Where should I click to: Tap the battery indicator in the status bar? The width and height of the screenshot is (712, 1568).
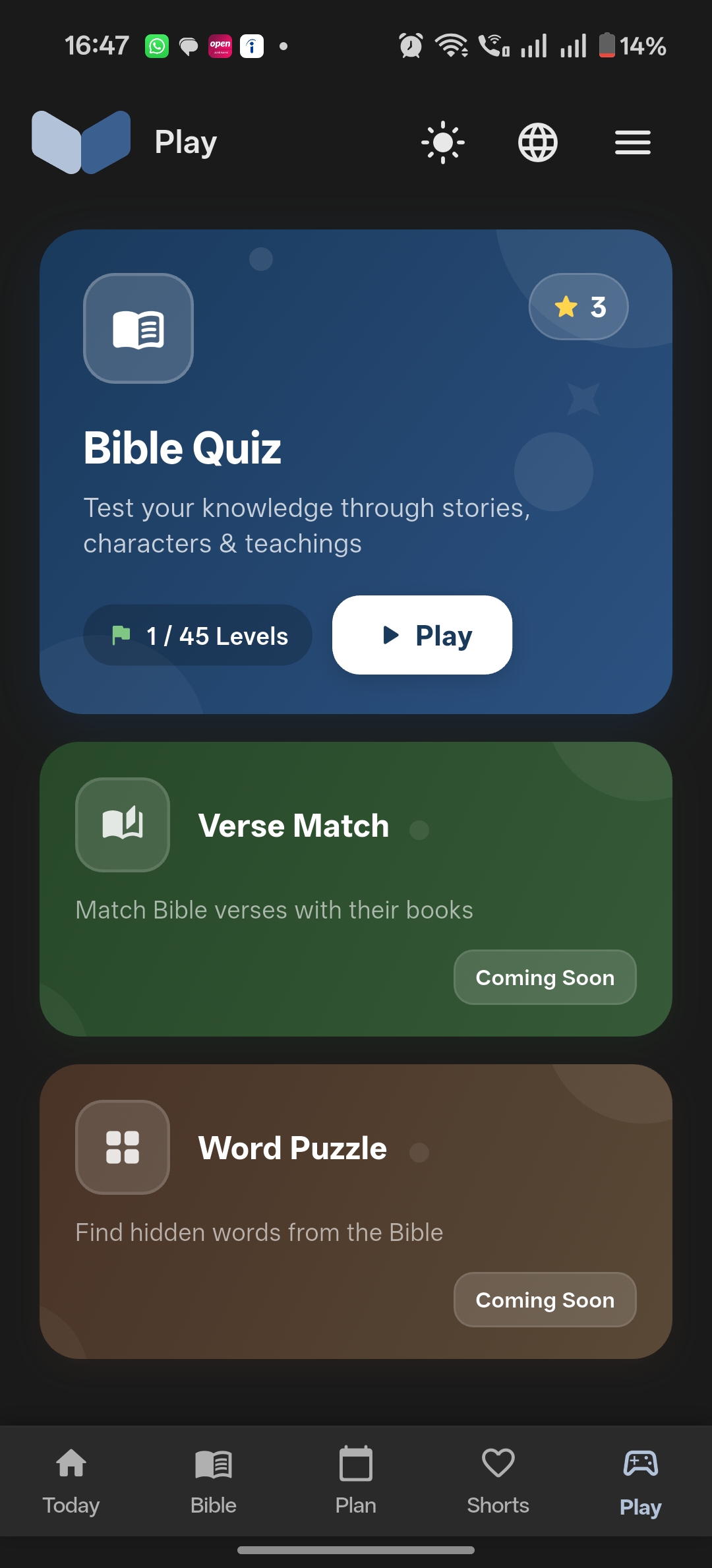pyautogui.click(x=607, y=45)
